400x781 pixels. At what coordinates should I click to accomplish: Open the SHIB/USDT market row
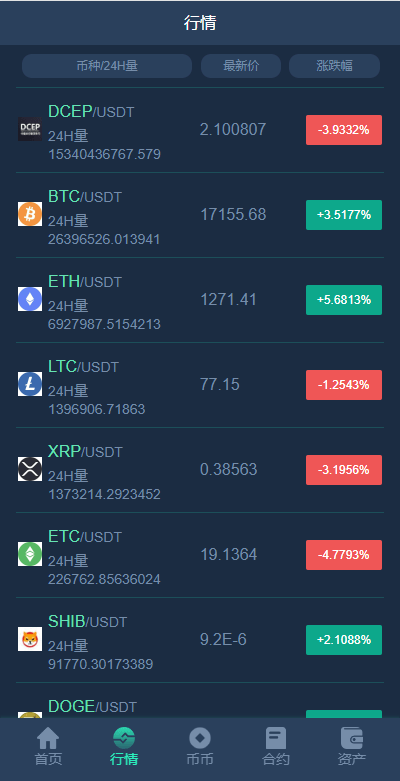click(200, 640)
